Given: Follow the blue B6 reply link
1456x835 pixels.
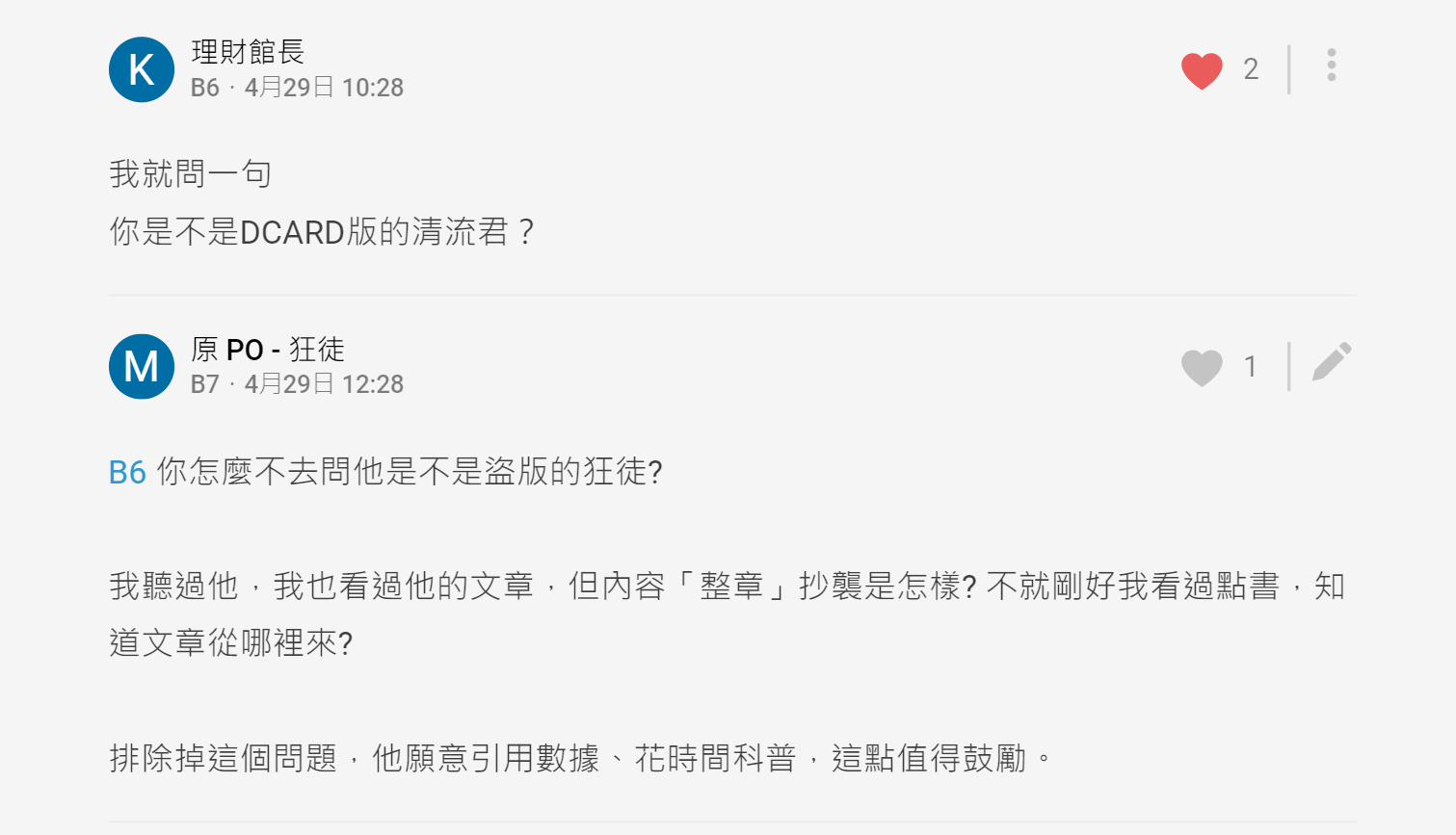Looking at the screenshot, I should point(127,472).
